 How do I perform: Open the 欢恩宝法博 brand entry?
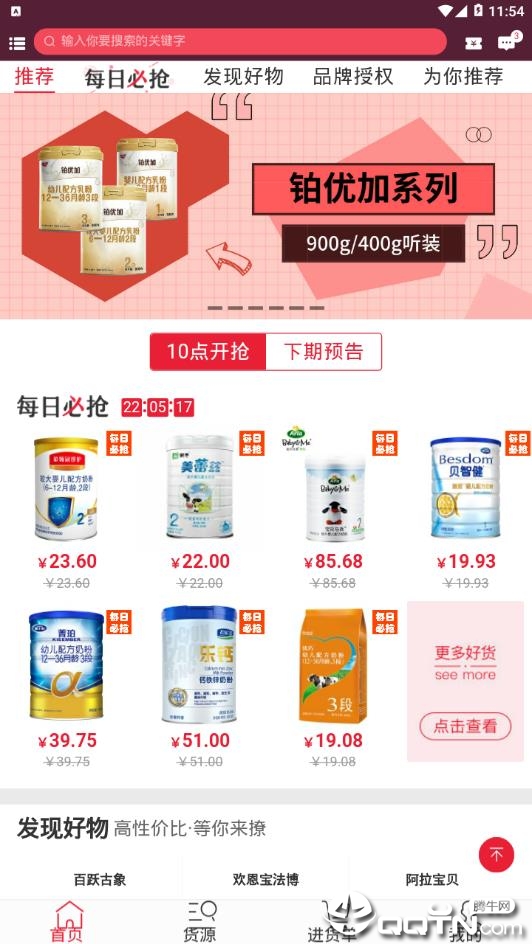(265, 880)
